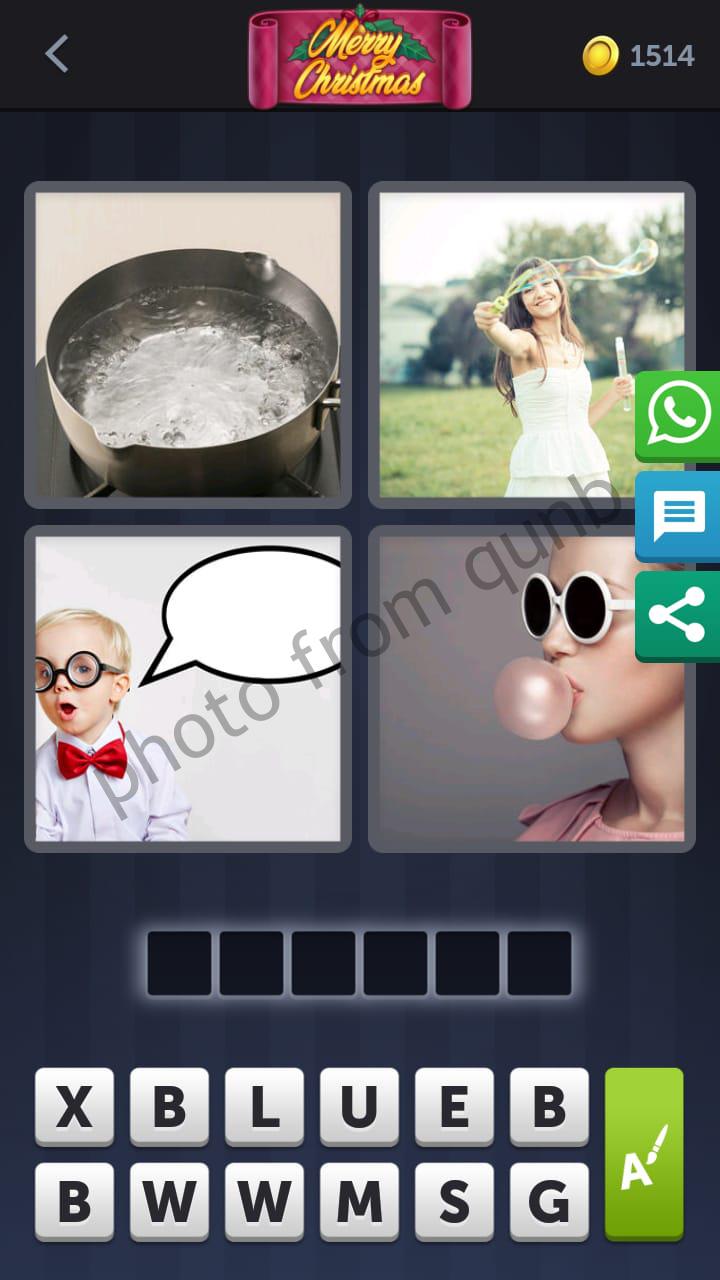Image resolution: width=720 pixels, height=1280 pixels.
Task: Select the letter tile X
Action: [74, 1106]
